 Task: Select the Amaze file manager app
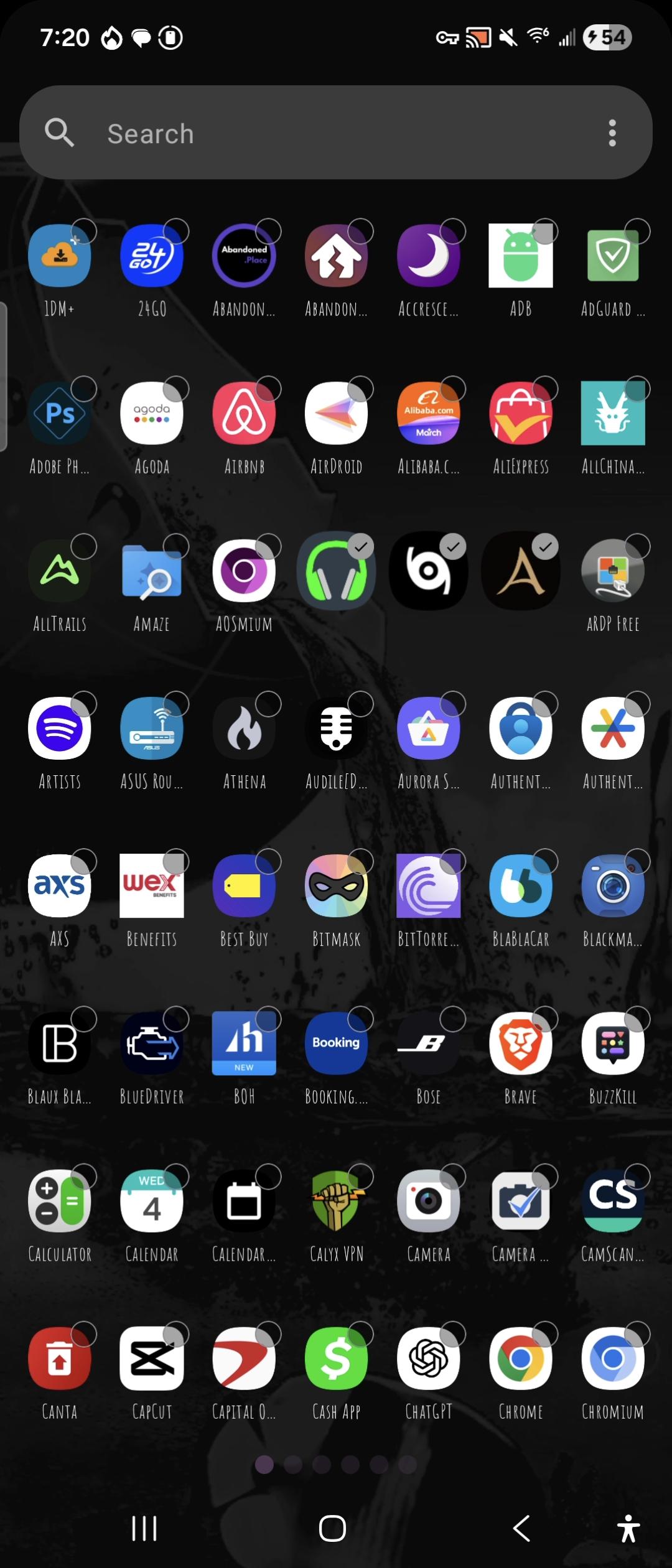coord(152,571)
